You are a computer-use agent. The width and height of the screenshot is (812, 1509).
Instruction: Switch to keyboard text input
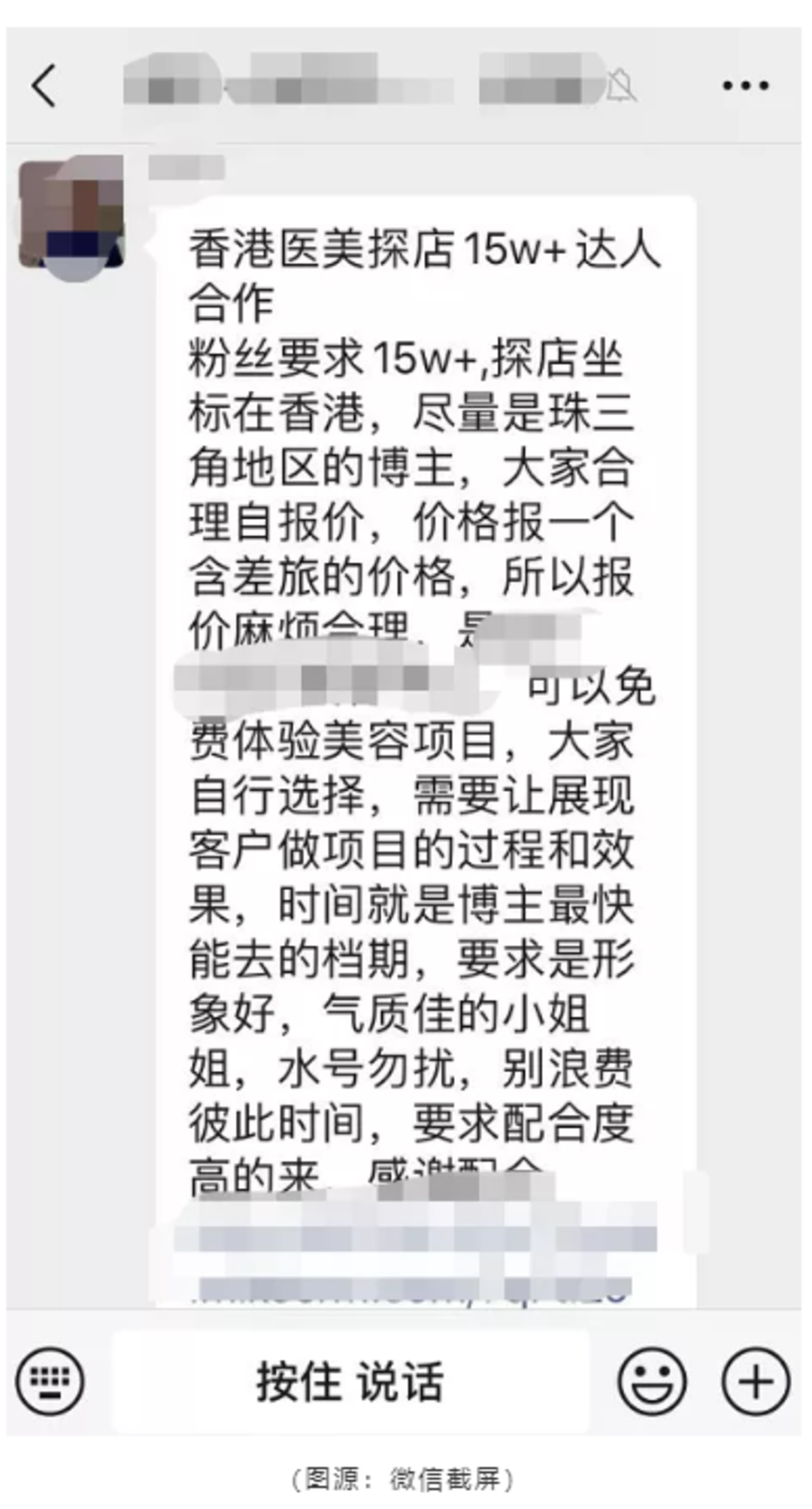50,1382
